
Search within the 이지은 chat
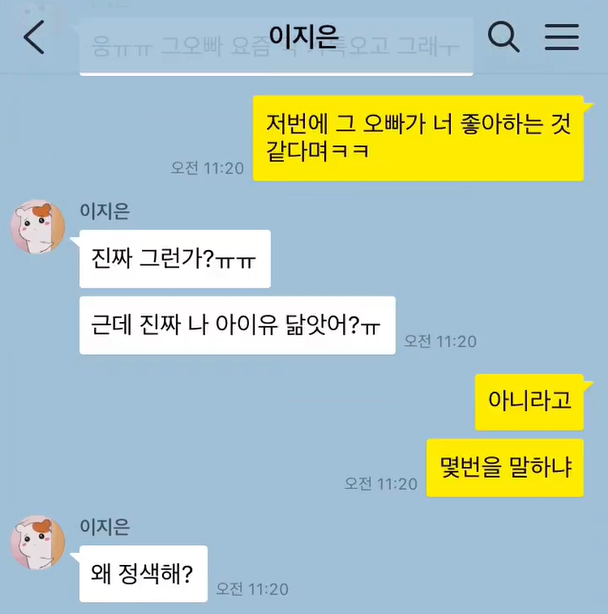coord(503,37)
